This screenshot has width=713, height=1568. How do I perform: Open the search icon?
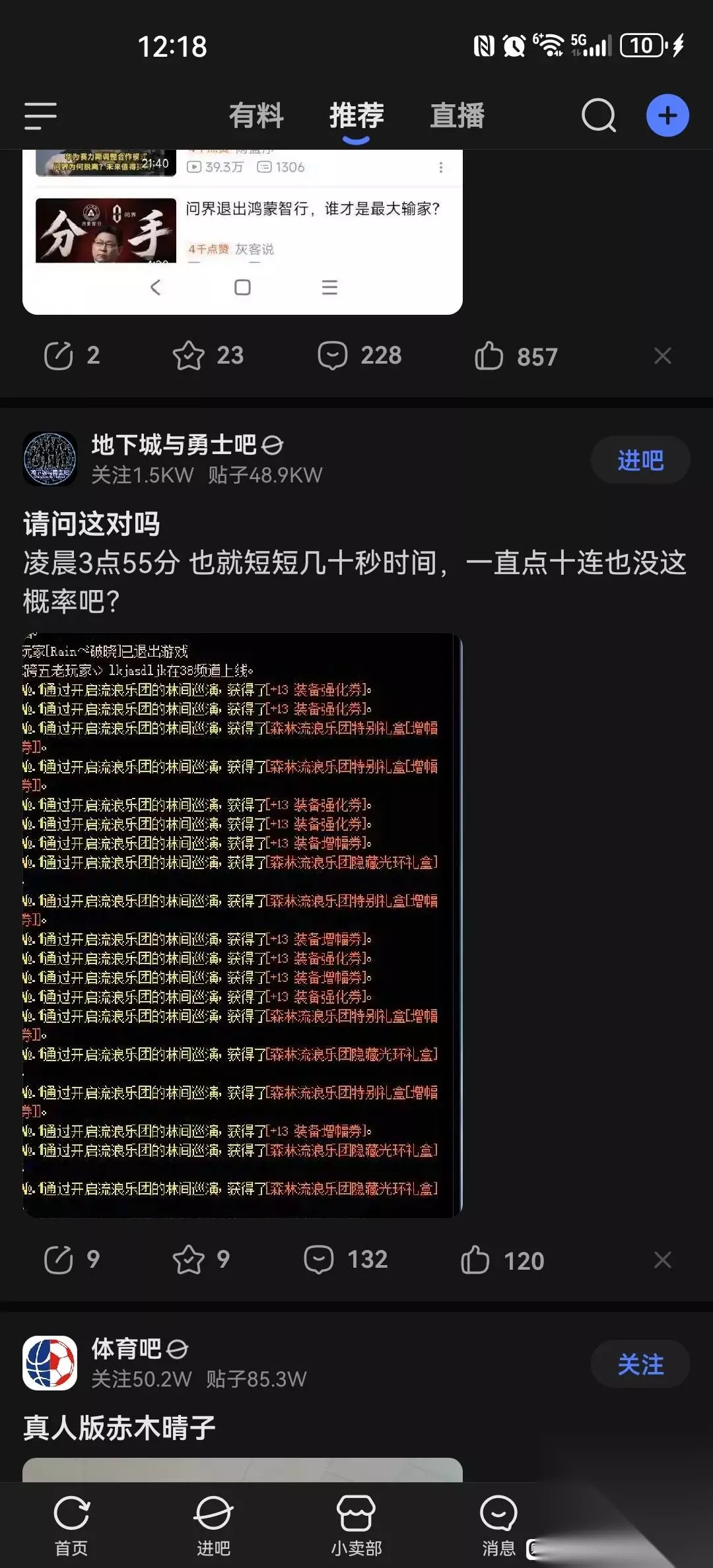(x=598, y=115)
